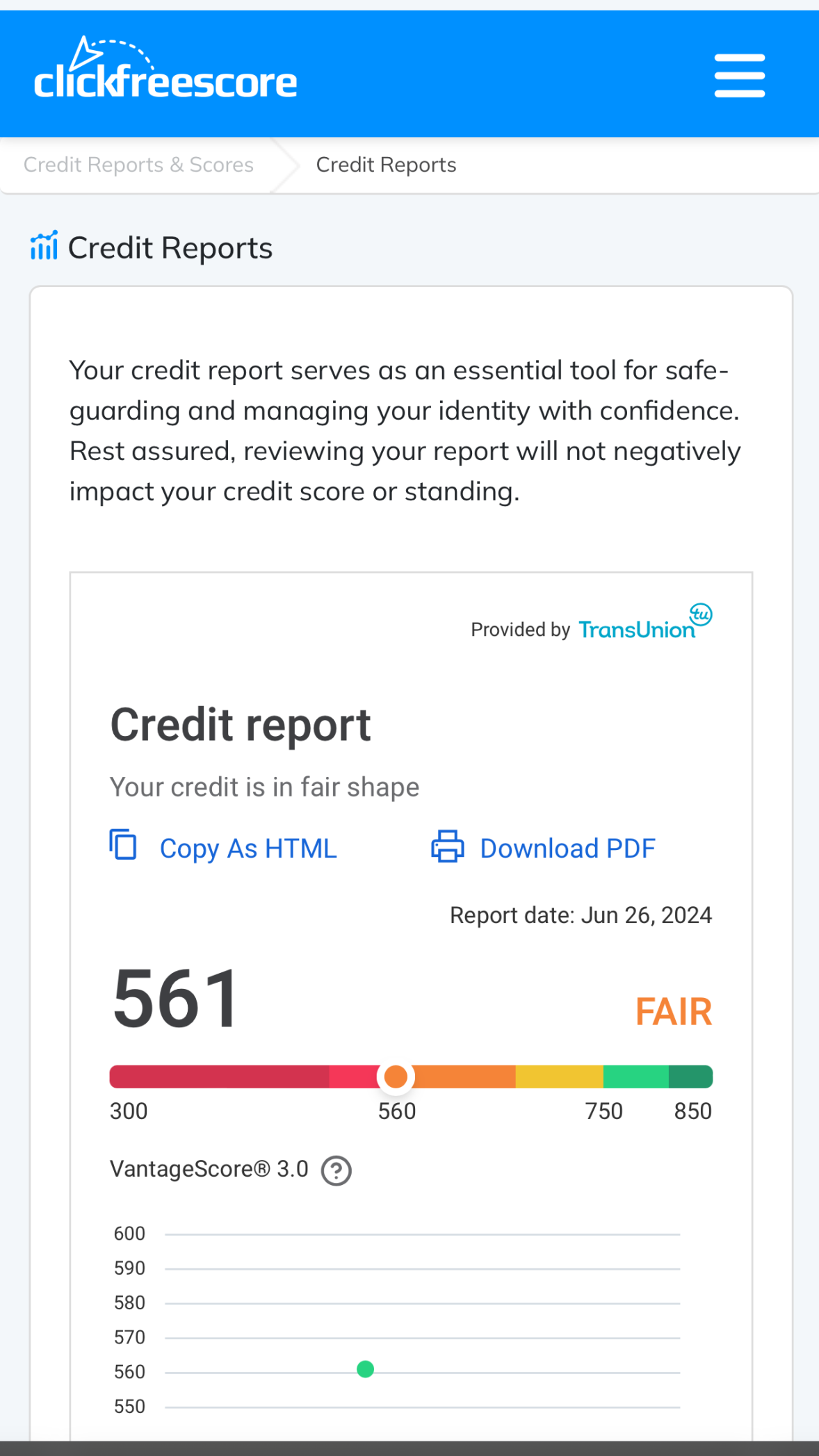The image size is (819, 1456).
Task: Open VantageScore 3.0 help icon
Action: 336,1170
